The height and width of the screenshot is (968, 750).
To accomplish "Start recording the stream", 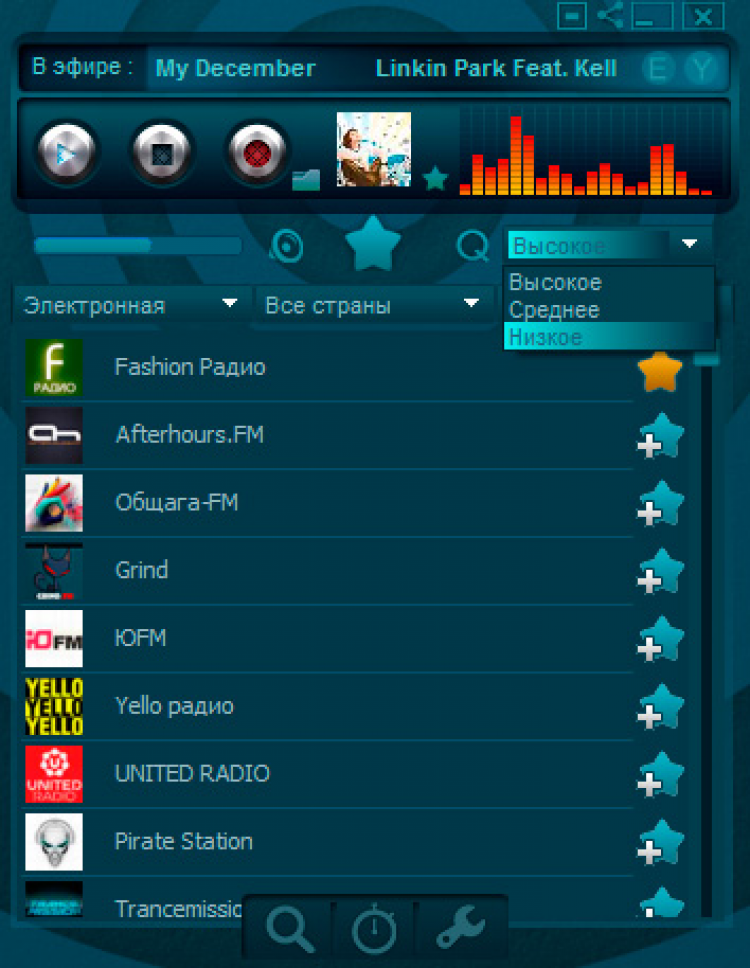I will coord(257,152).
